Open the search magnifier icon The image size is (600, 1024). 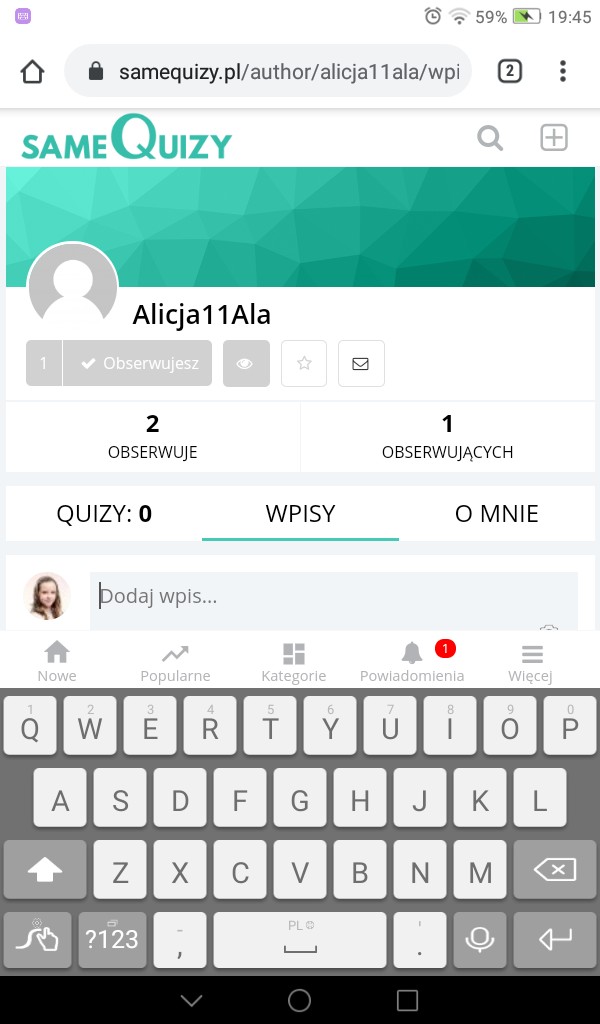(490, 138)
